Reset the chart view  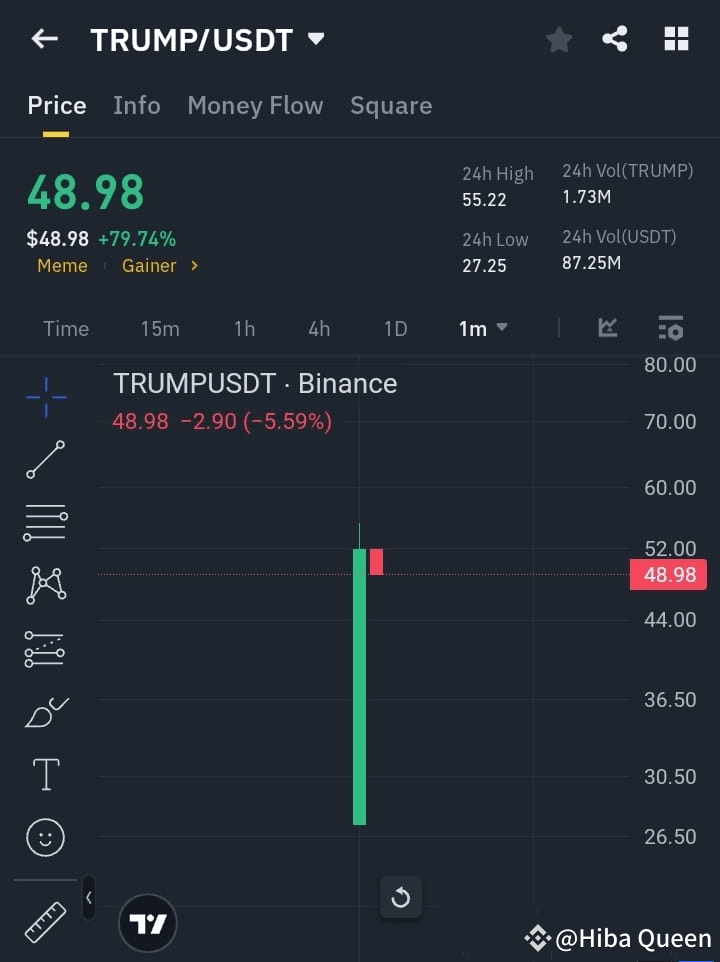pyautogui.click(x=401, y=898)
